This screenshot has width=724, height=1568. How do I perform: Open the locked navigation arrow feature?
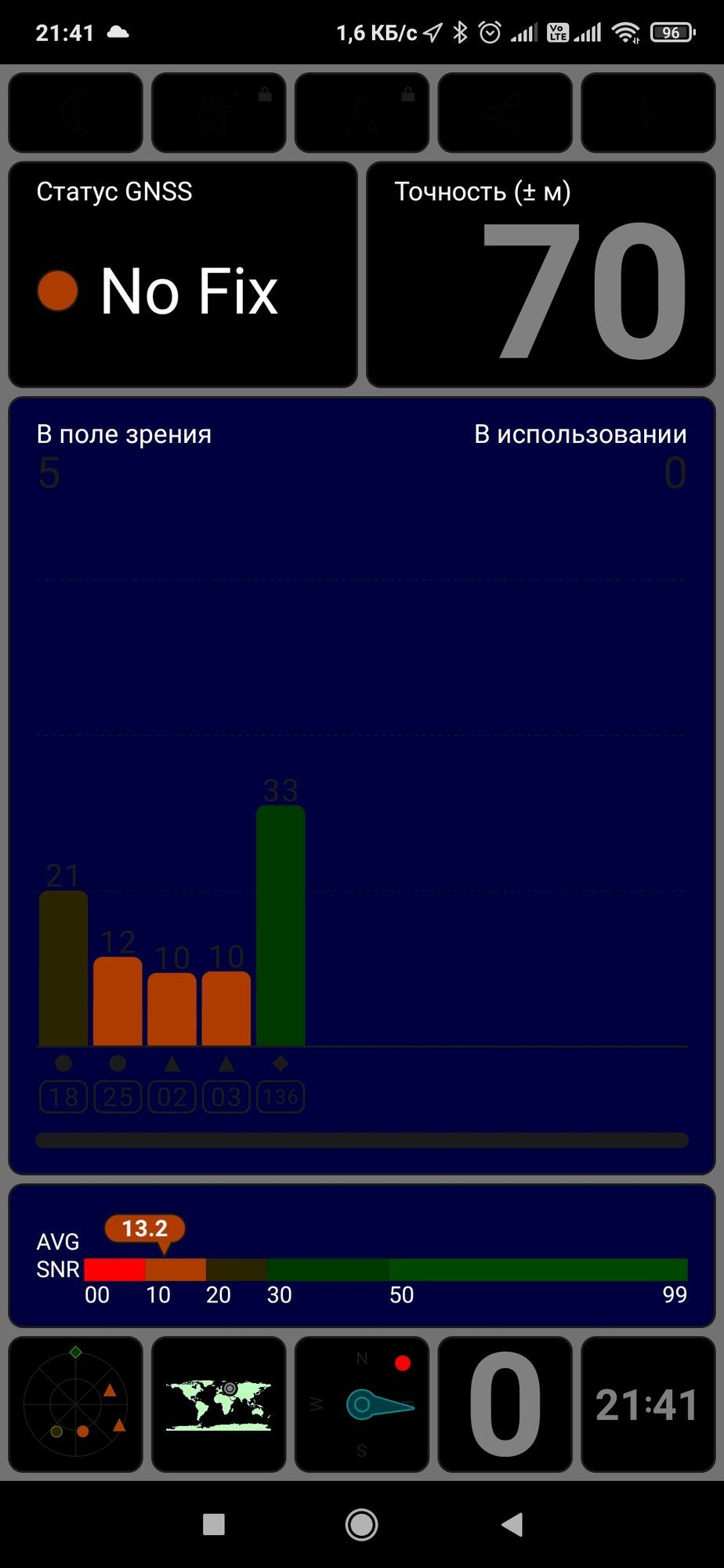361,112
